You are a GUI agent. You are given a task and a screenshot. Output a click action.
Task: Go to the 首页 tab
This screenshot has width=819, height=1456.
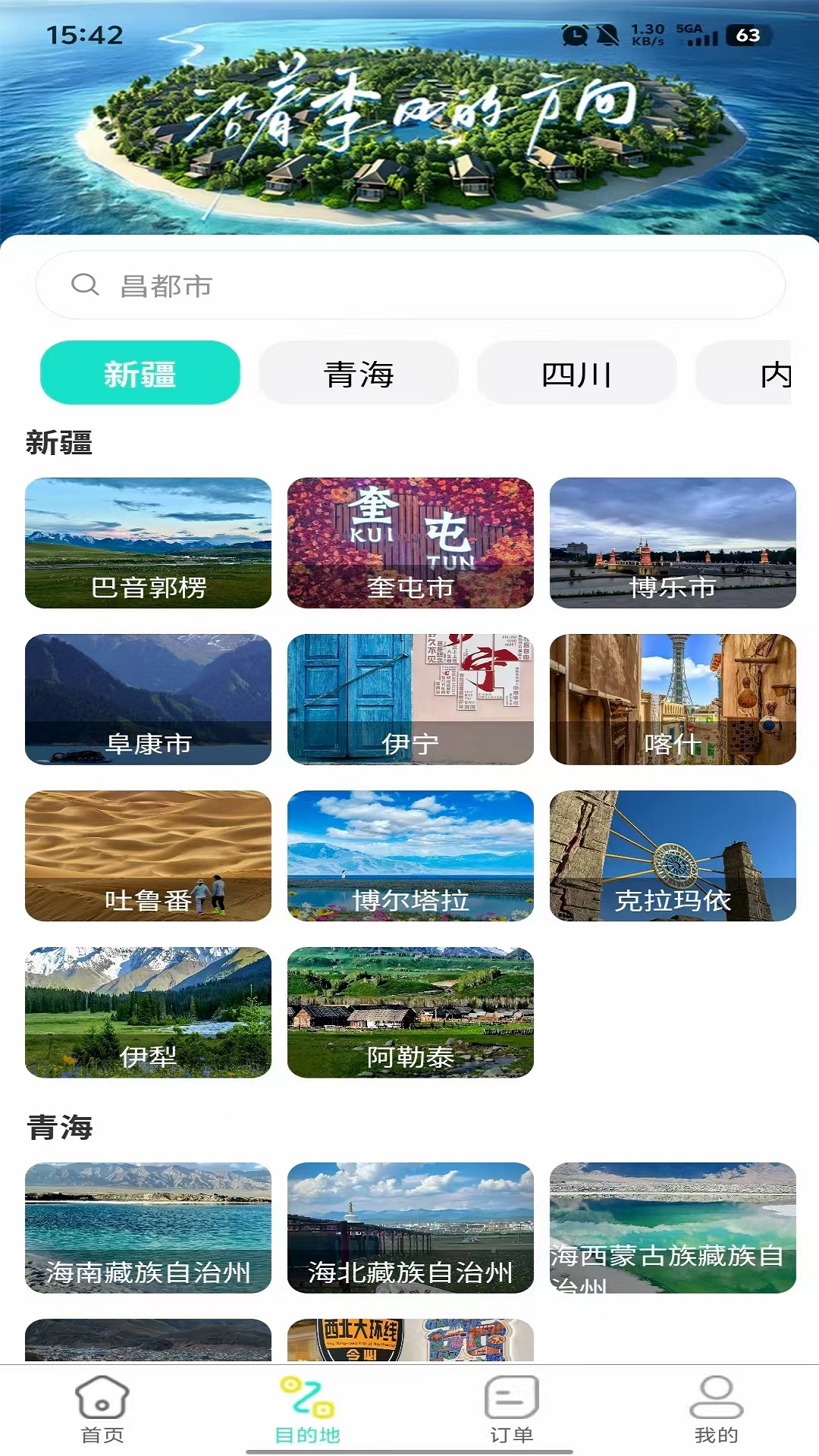pyautogui.click(x=102, y=1410)
